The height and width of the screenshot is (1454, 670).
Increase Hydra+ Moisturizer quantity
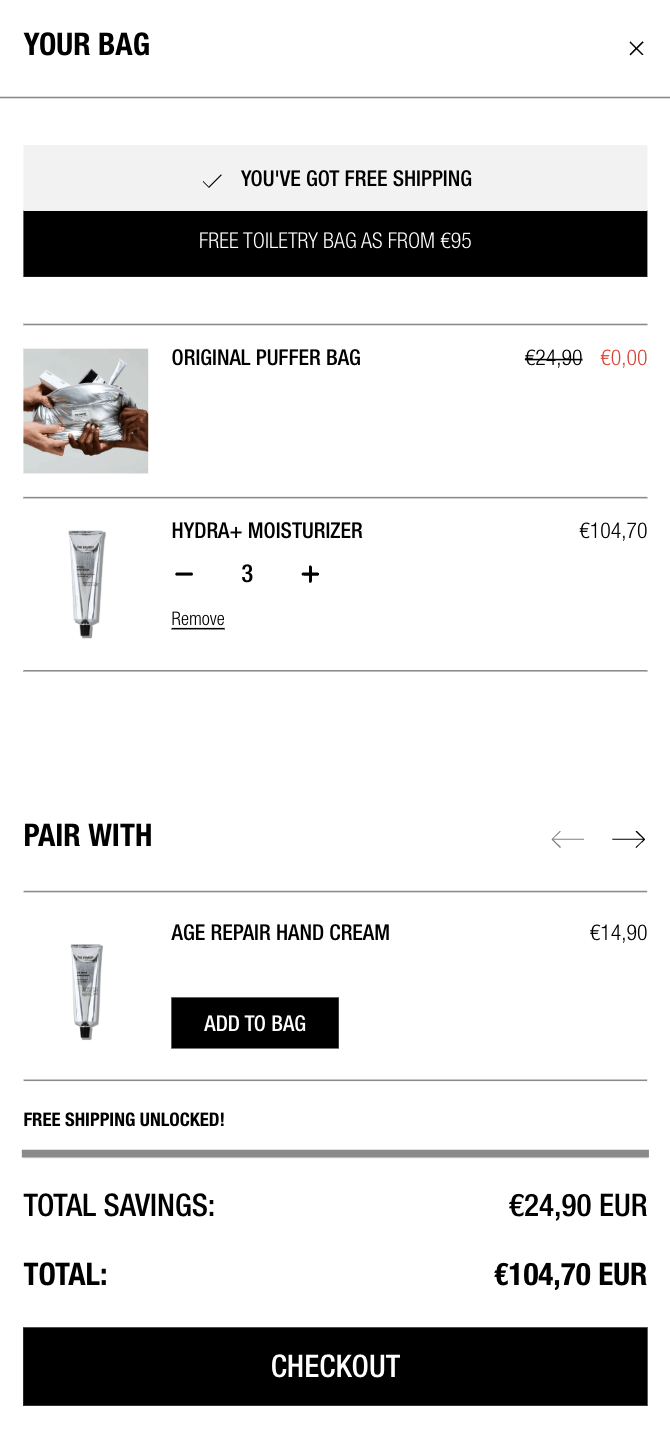pyautogui.click(x=310, y=574)
